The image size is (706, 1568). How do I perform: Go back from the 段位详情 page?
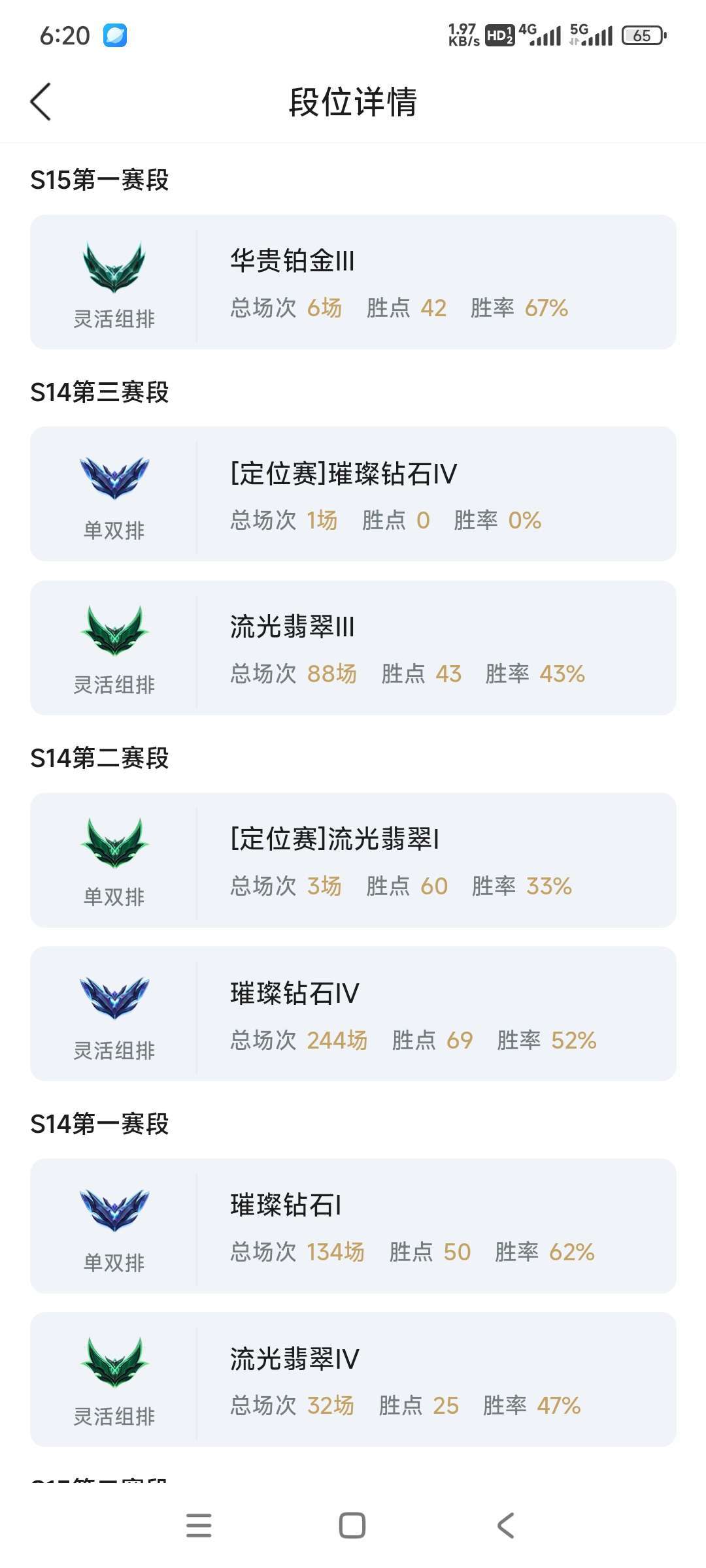(41, 102)
